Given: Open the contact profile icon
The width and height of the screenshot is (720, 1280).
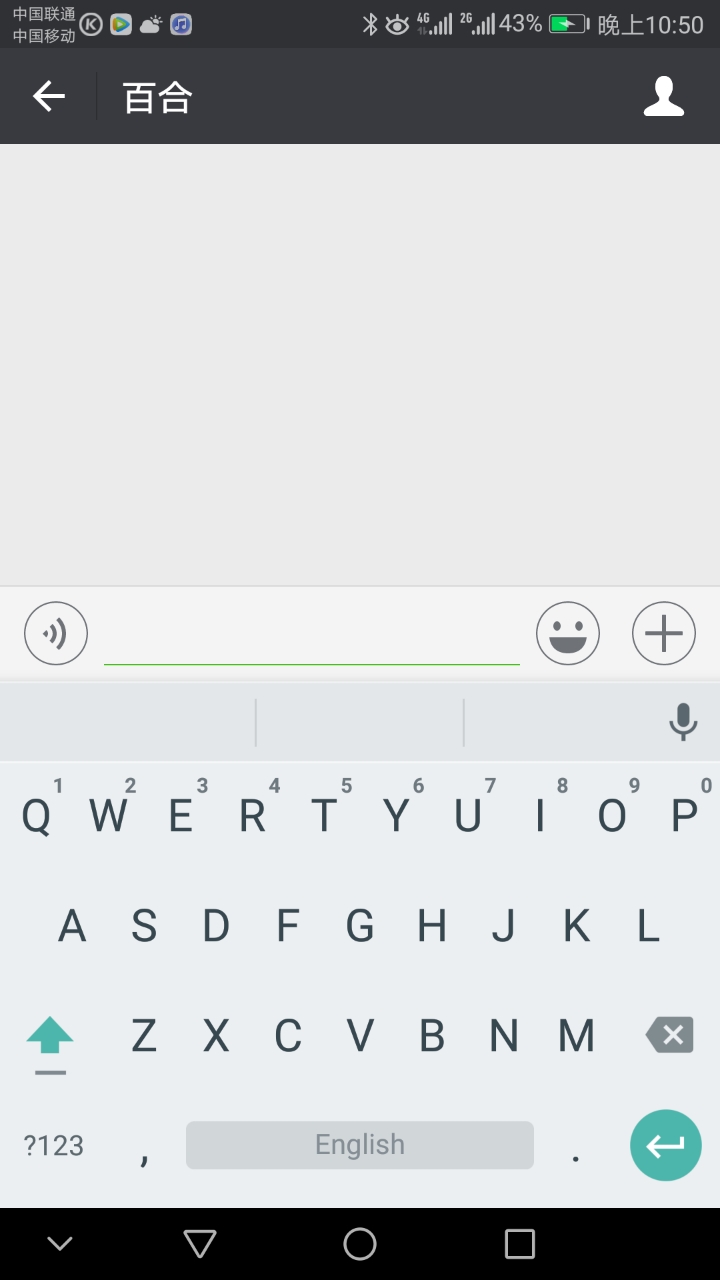Looking at the screenshot, I should pyautogui.click(x=663, y=96).
